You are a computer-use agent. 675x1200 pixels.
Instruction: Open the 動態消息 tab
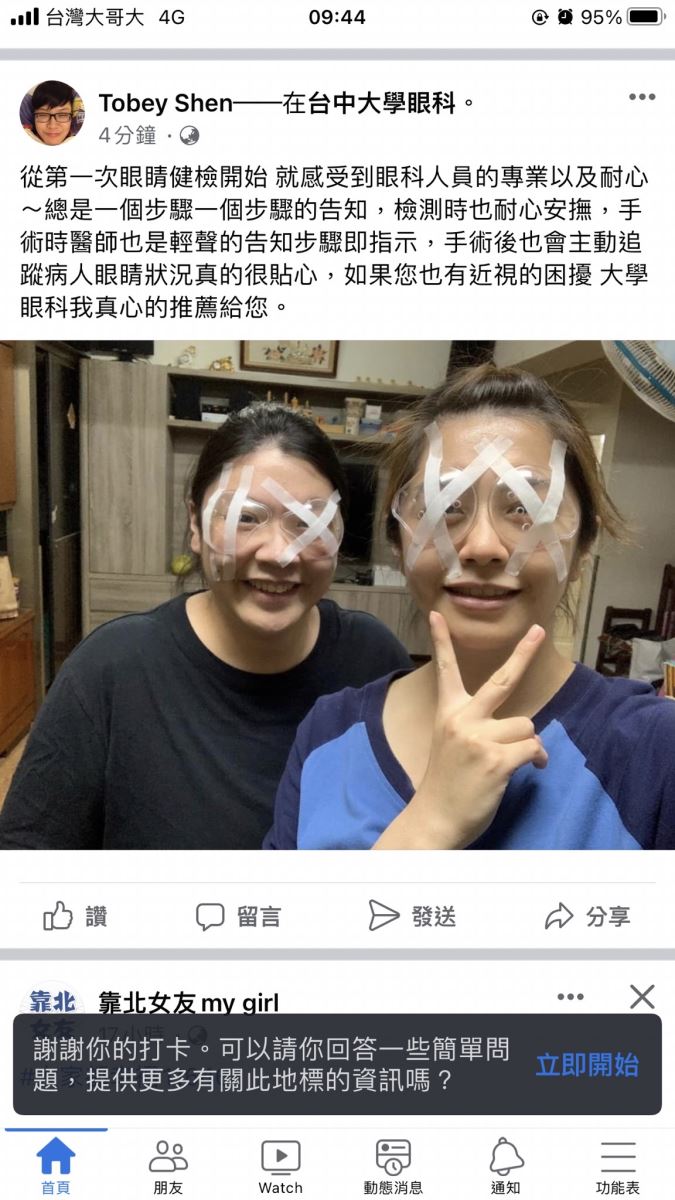click(x=393, y=1166)
